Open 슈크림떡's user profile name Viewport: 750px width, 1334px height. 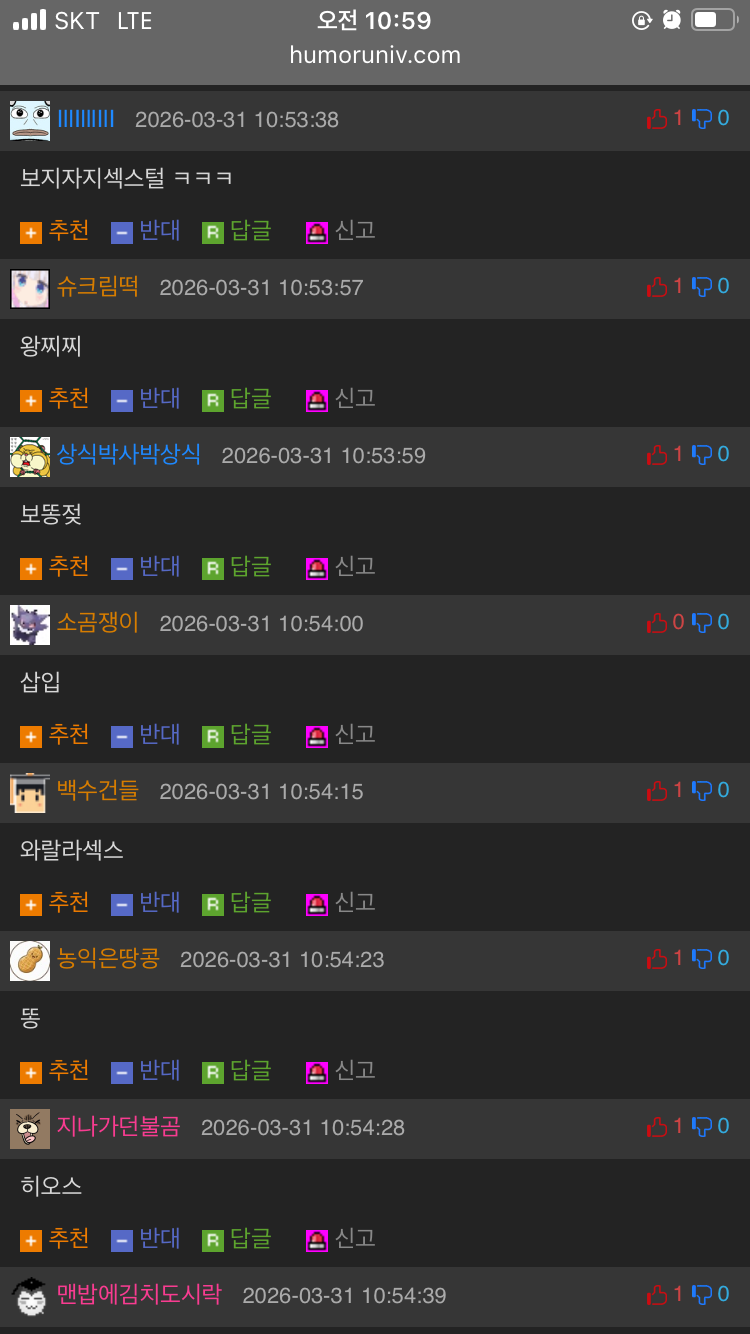(x=98, y=288)
